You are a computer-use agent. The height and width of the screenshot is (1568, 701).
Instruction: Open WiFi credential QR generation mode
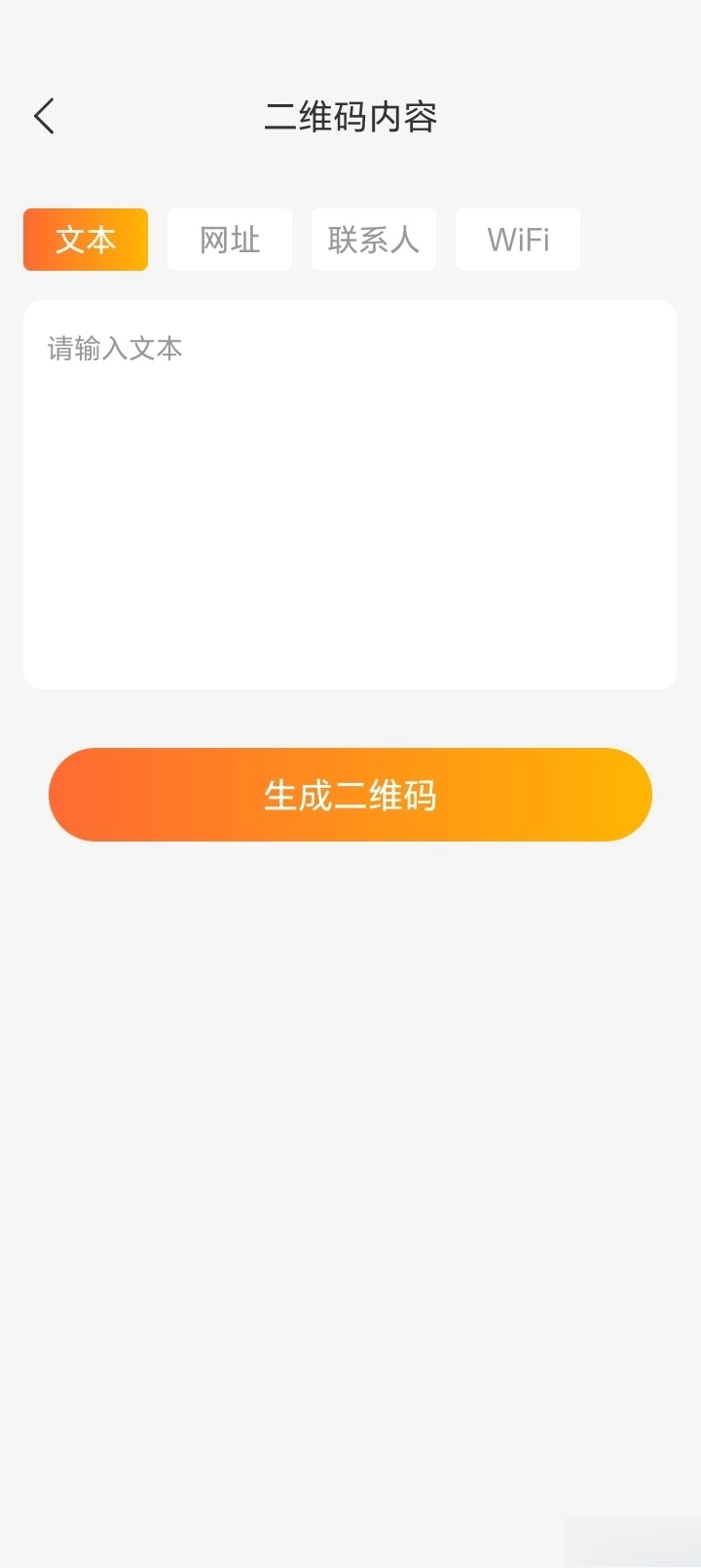click(x=518, y=240)
